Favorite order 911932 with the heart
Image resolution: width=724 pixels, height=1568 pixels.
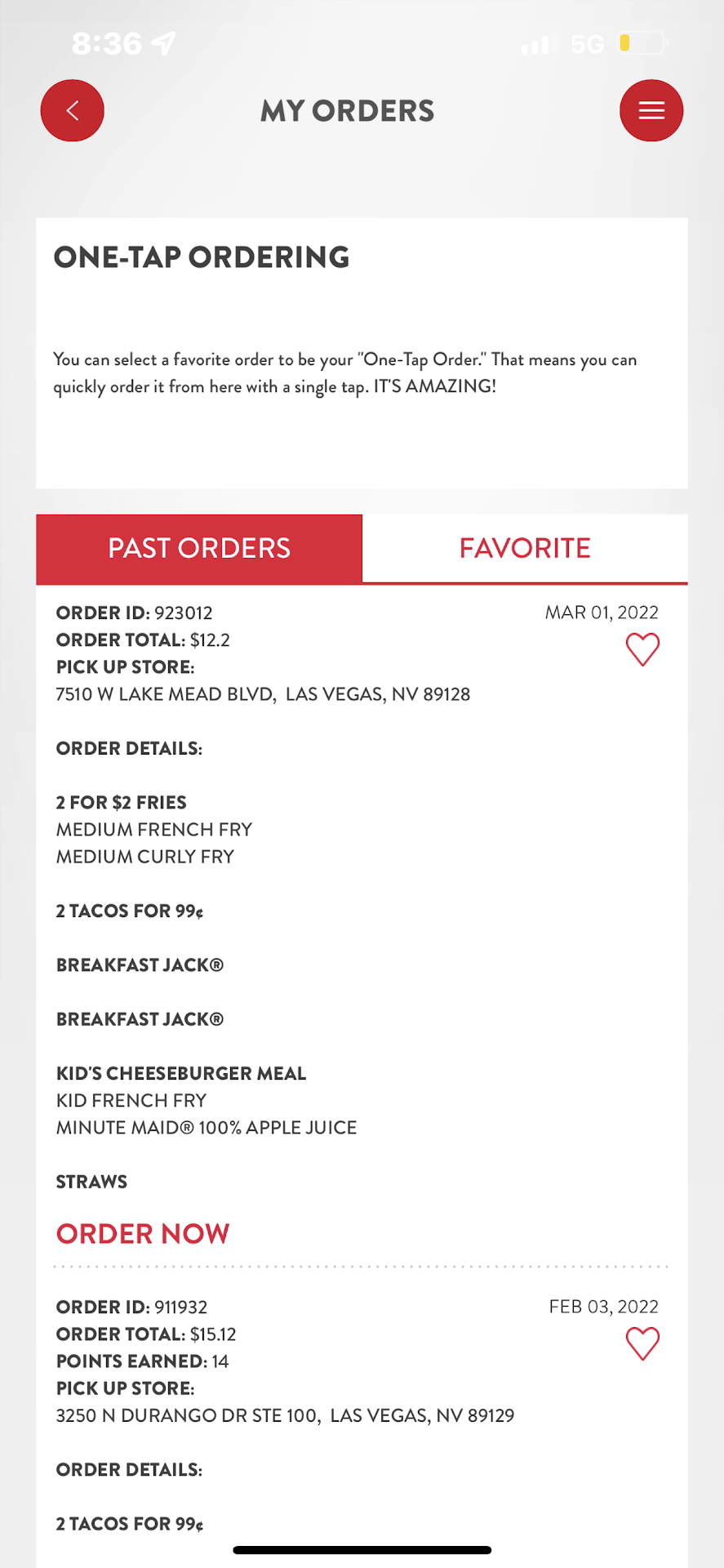pos(642,1344)
